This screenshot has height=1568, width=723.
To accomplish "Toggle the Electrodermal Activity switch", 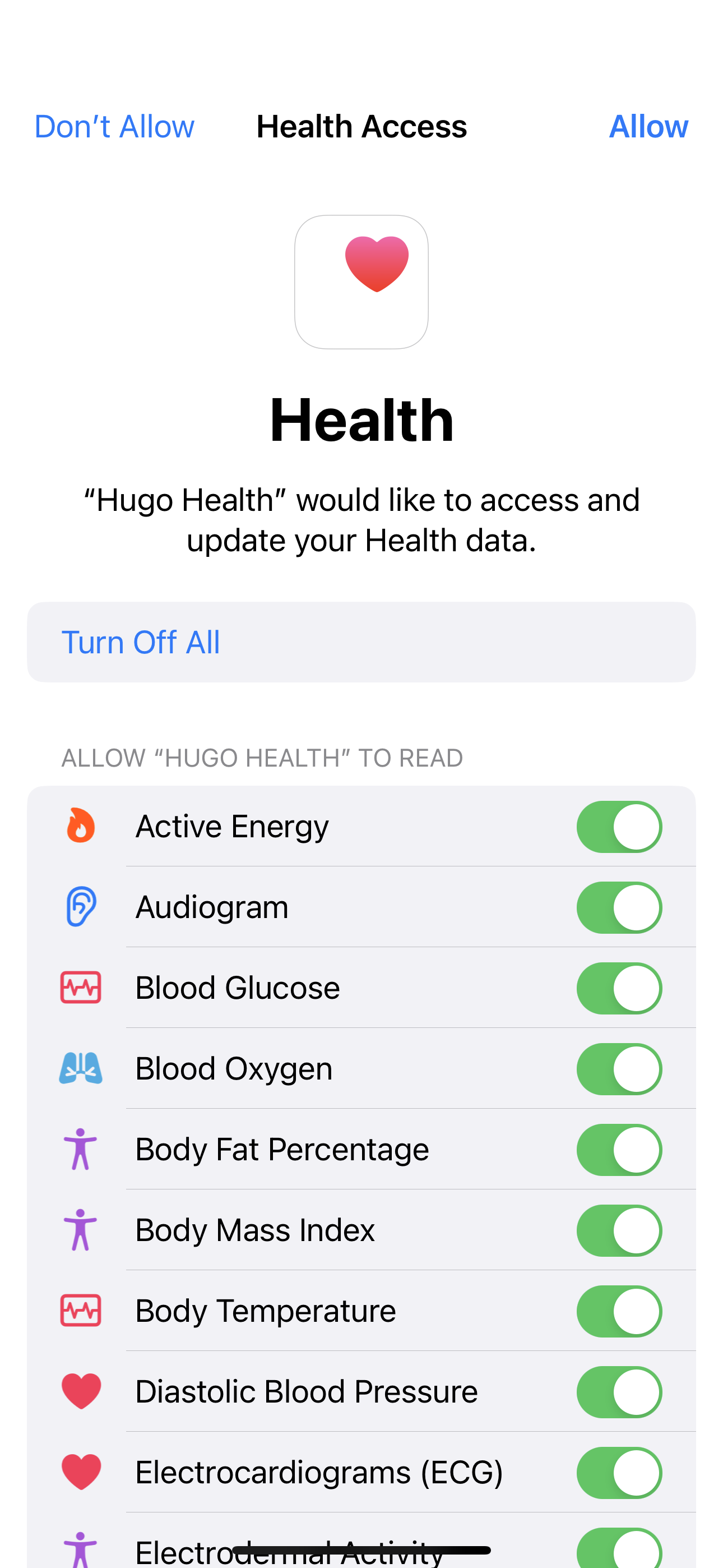I will point(619,1549).
